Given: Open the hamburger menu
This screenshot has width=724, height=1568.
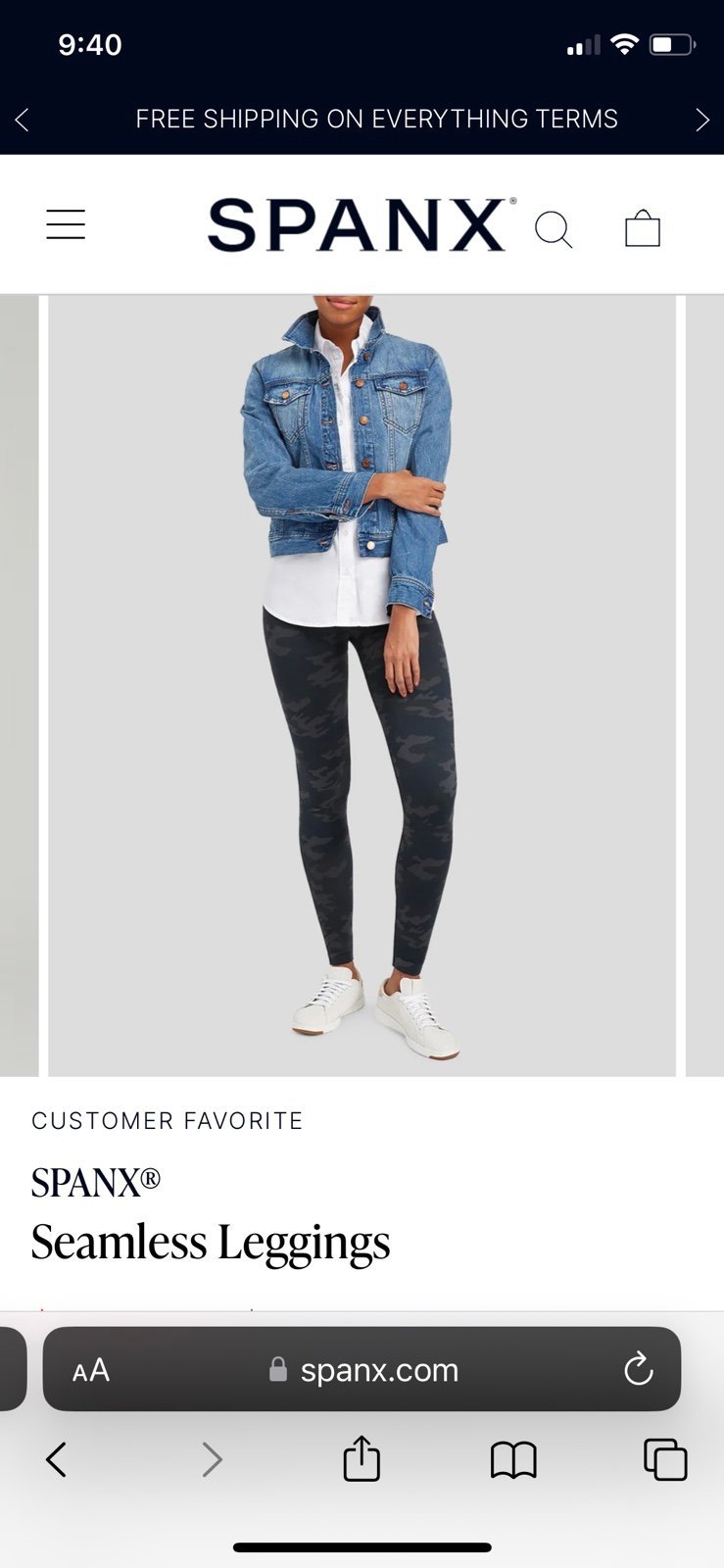Looking at the screenshot, I should [x=66, y=224].
